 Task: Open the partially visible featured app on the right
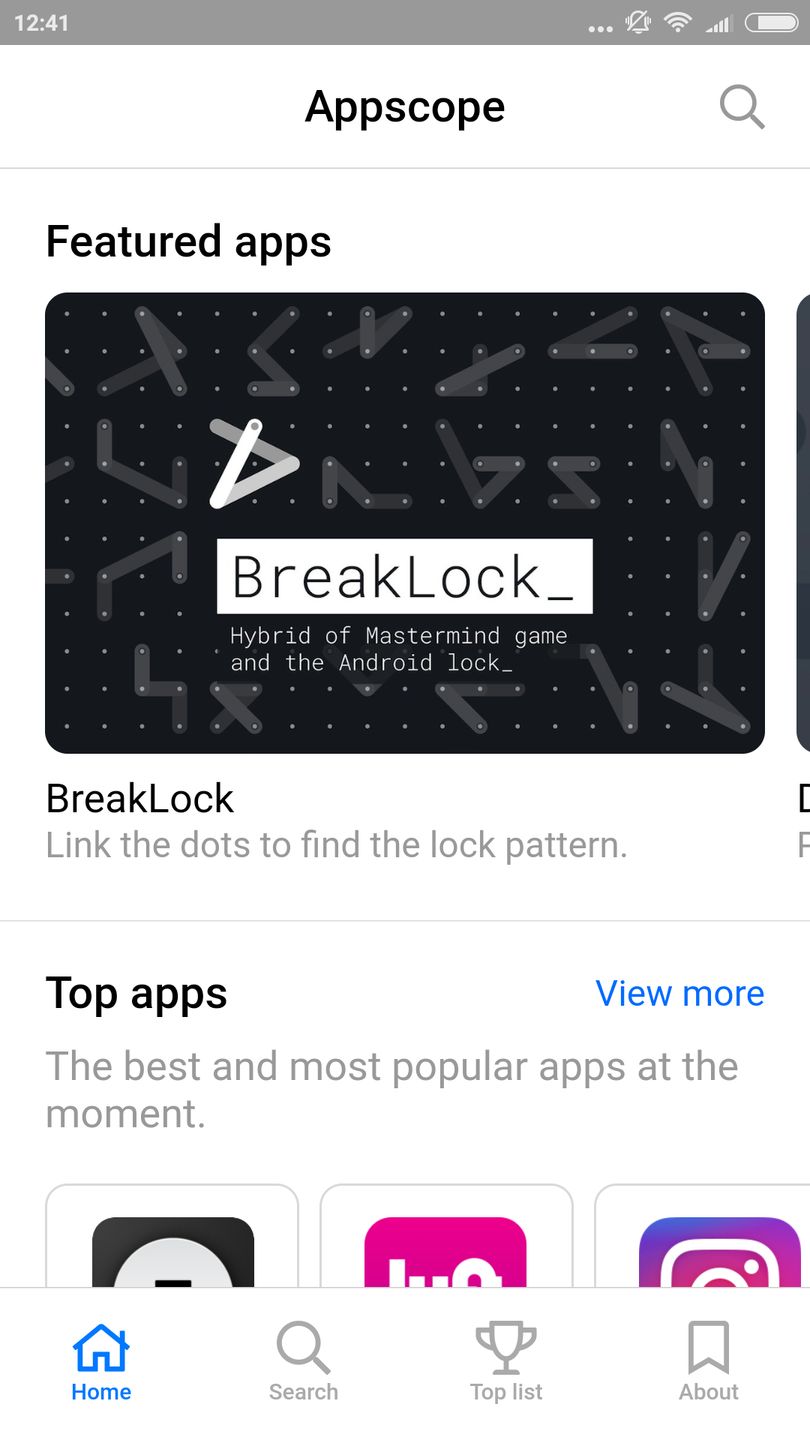803,522
